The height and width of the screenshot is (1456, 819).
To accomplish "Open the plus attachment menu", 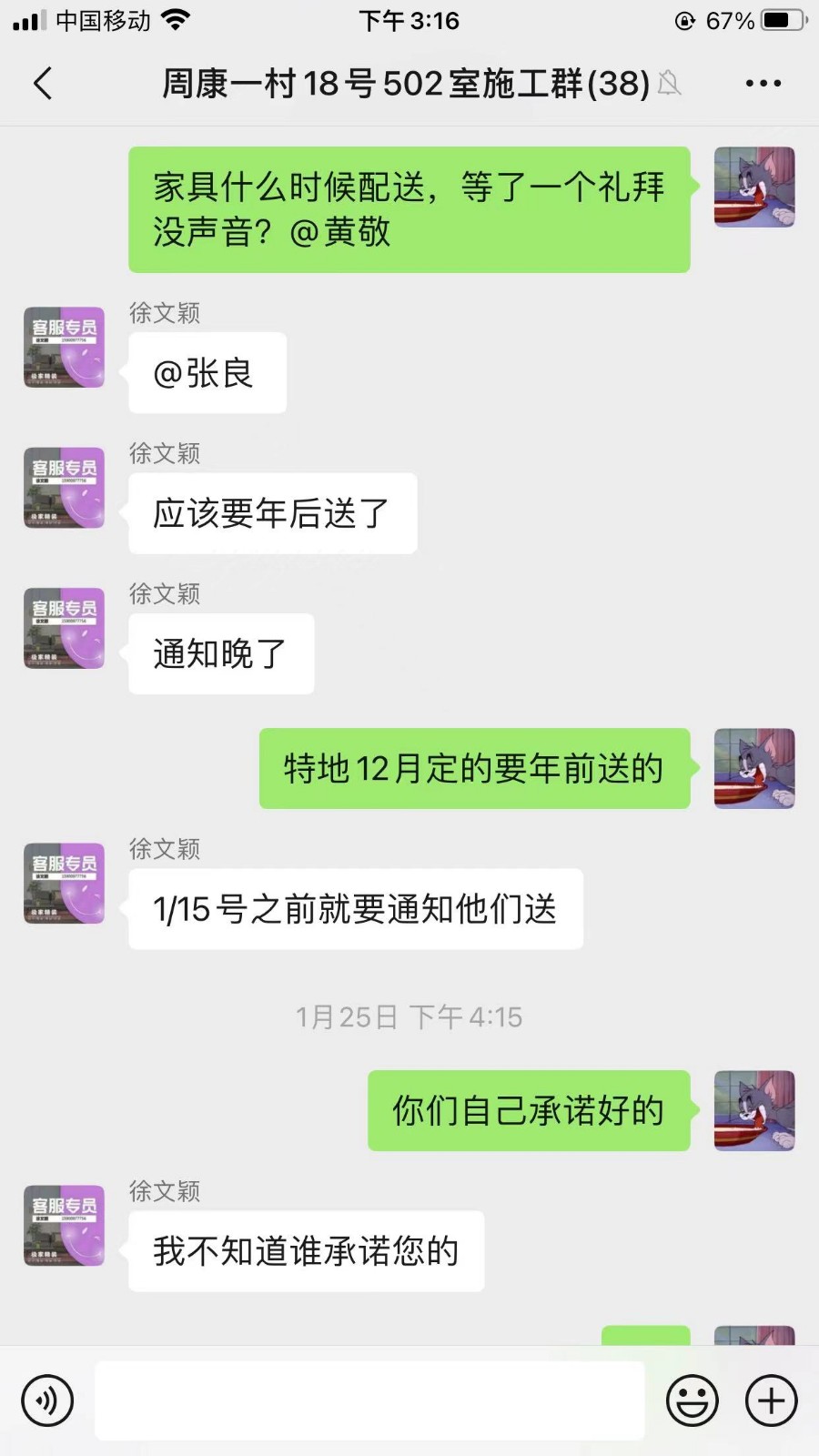I will pos(771,1400).
